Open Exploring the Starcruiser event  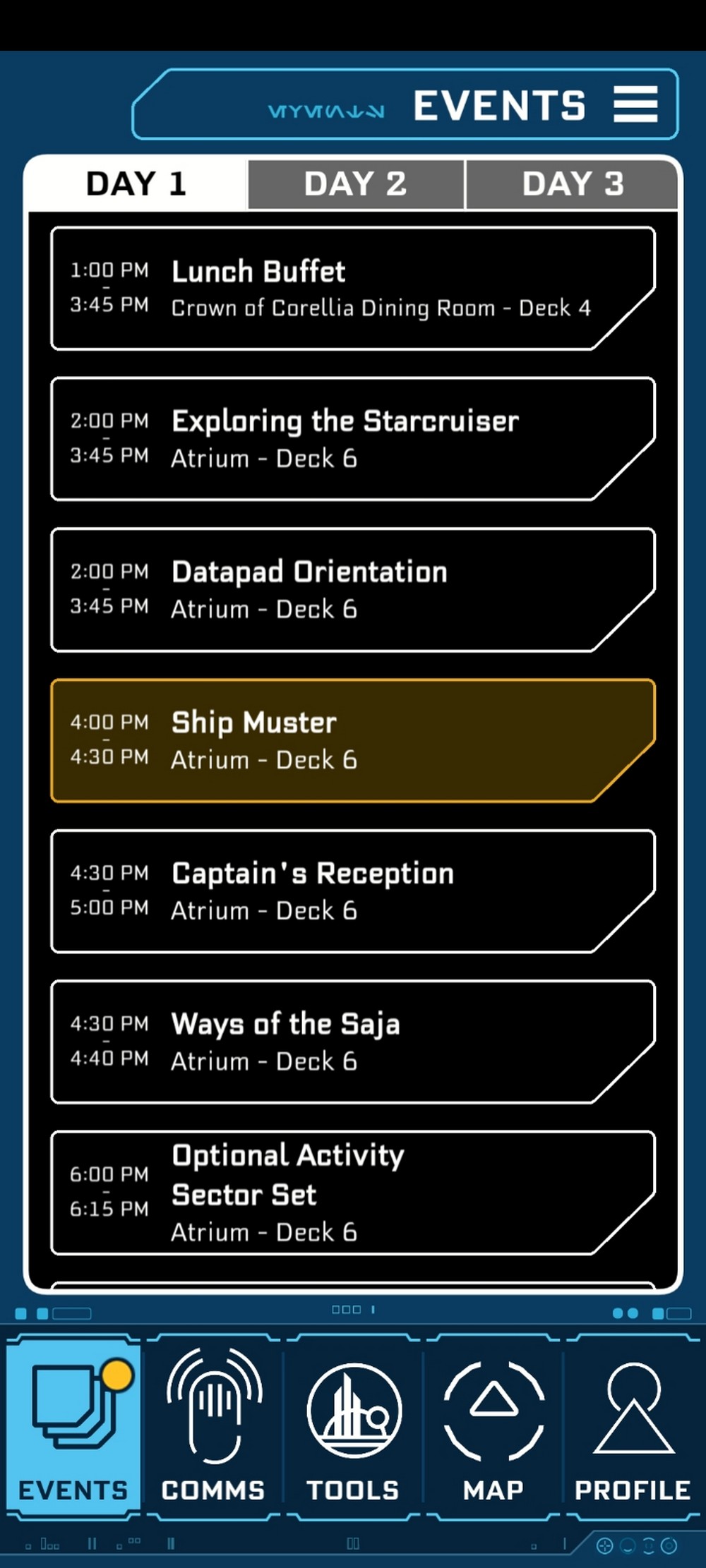click(x=353, y=439)
